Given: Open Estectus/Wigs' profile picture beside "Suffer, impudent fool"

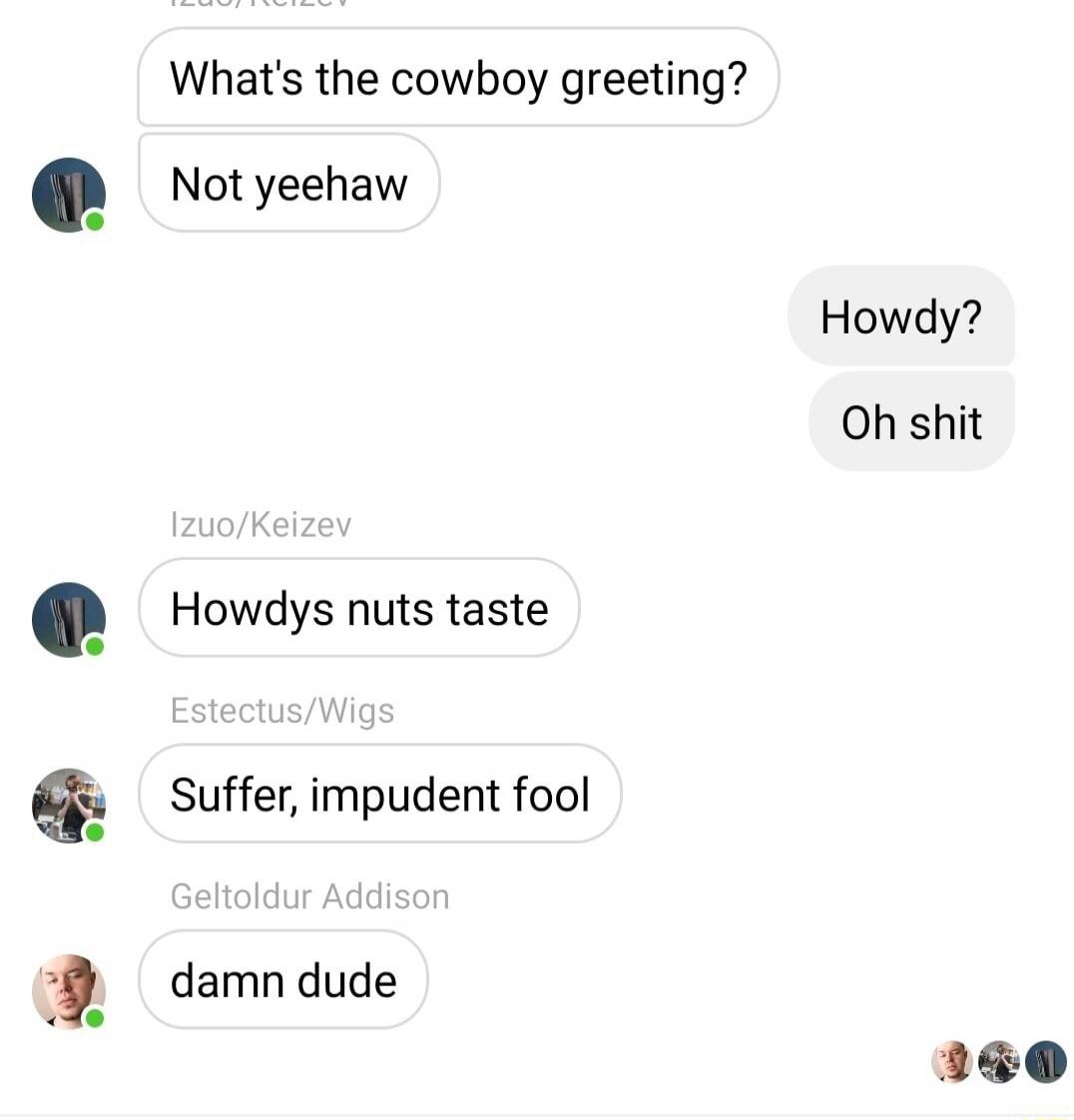Looking at the screenshot, I should 69,806.
